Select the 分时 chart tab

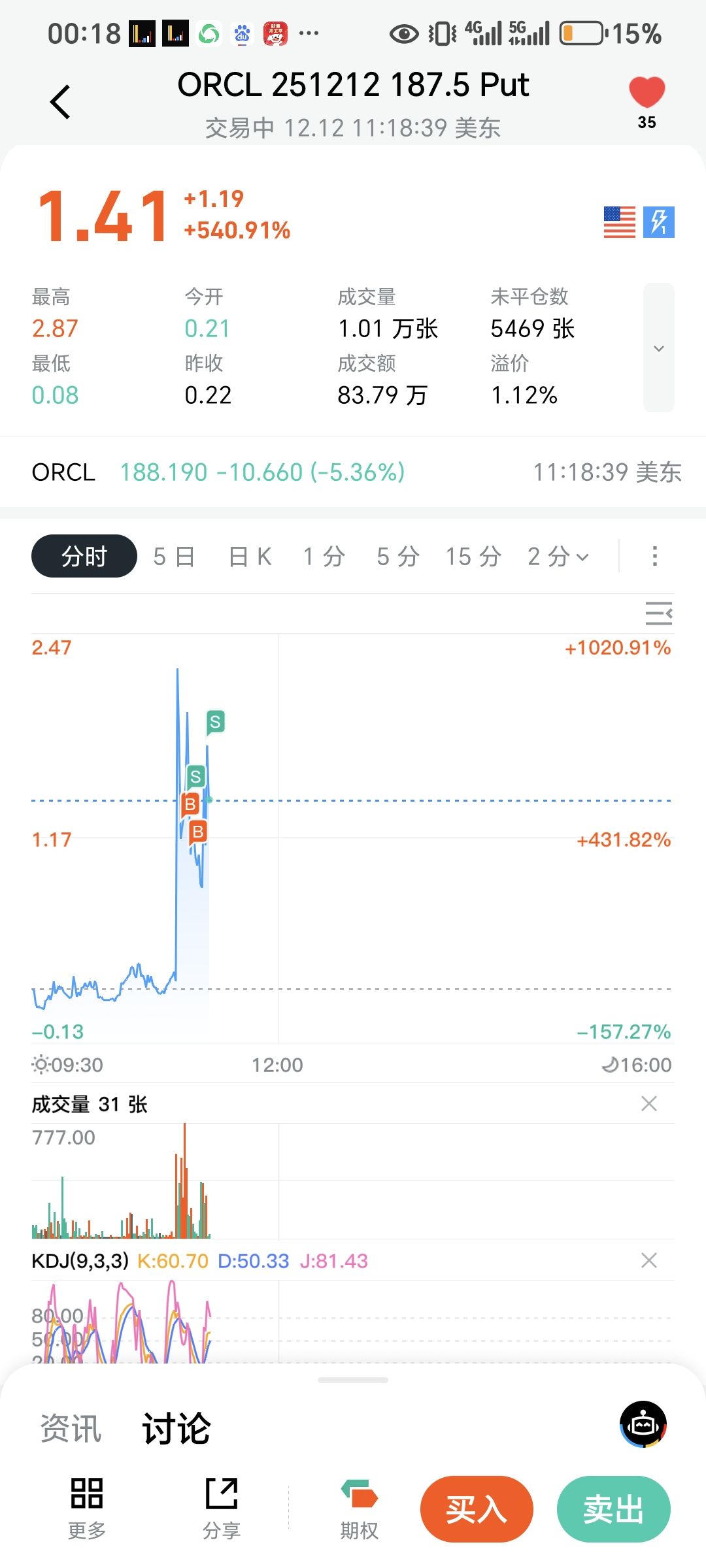coord(84,557)
